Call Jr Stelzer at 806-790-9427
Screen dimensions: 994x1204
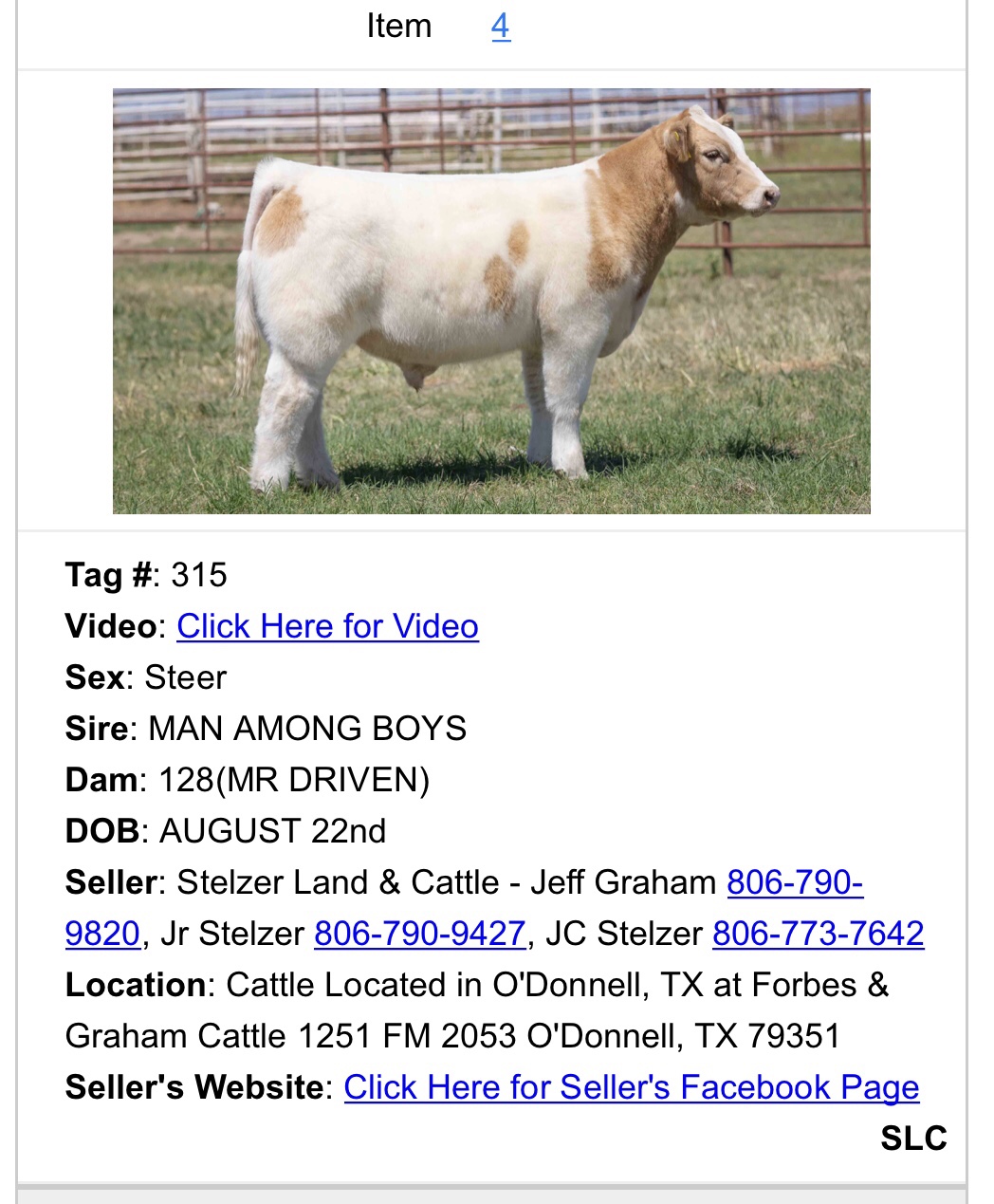tap(419, 934)
